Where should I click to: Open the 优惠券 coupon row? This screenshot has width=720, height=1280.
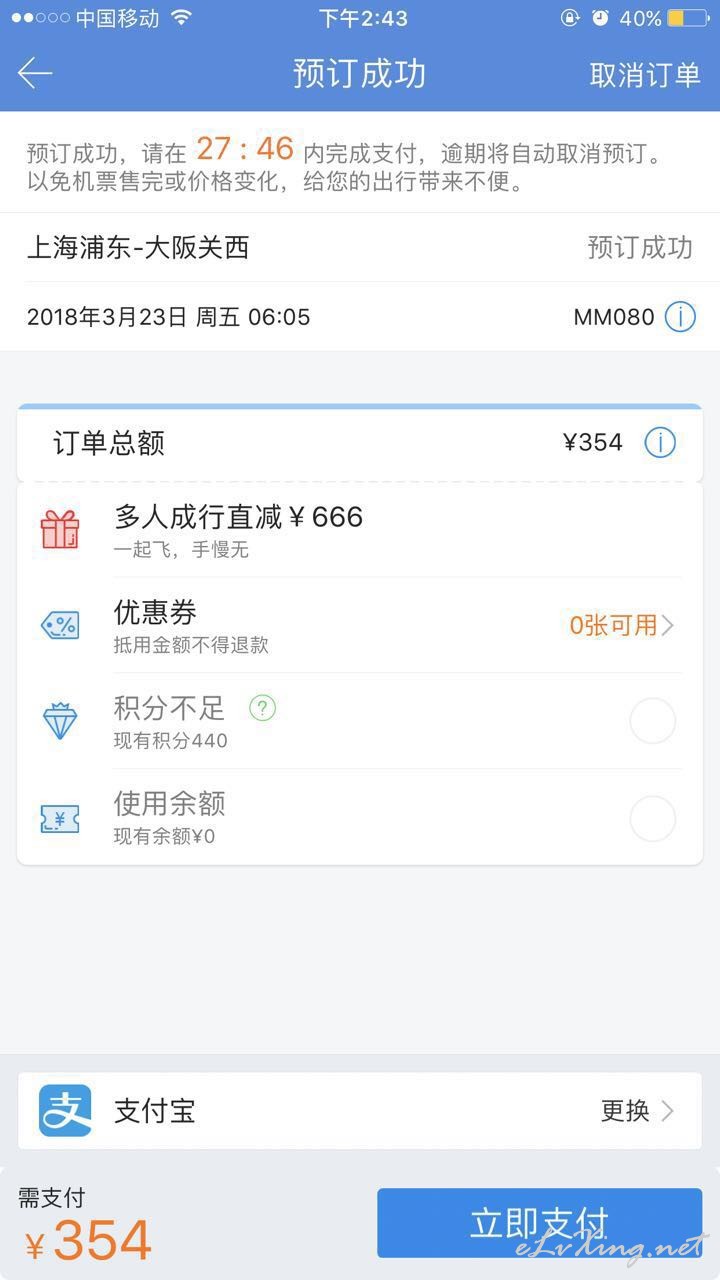click(x=360, y=625)
